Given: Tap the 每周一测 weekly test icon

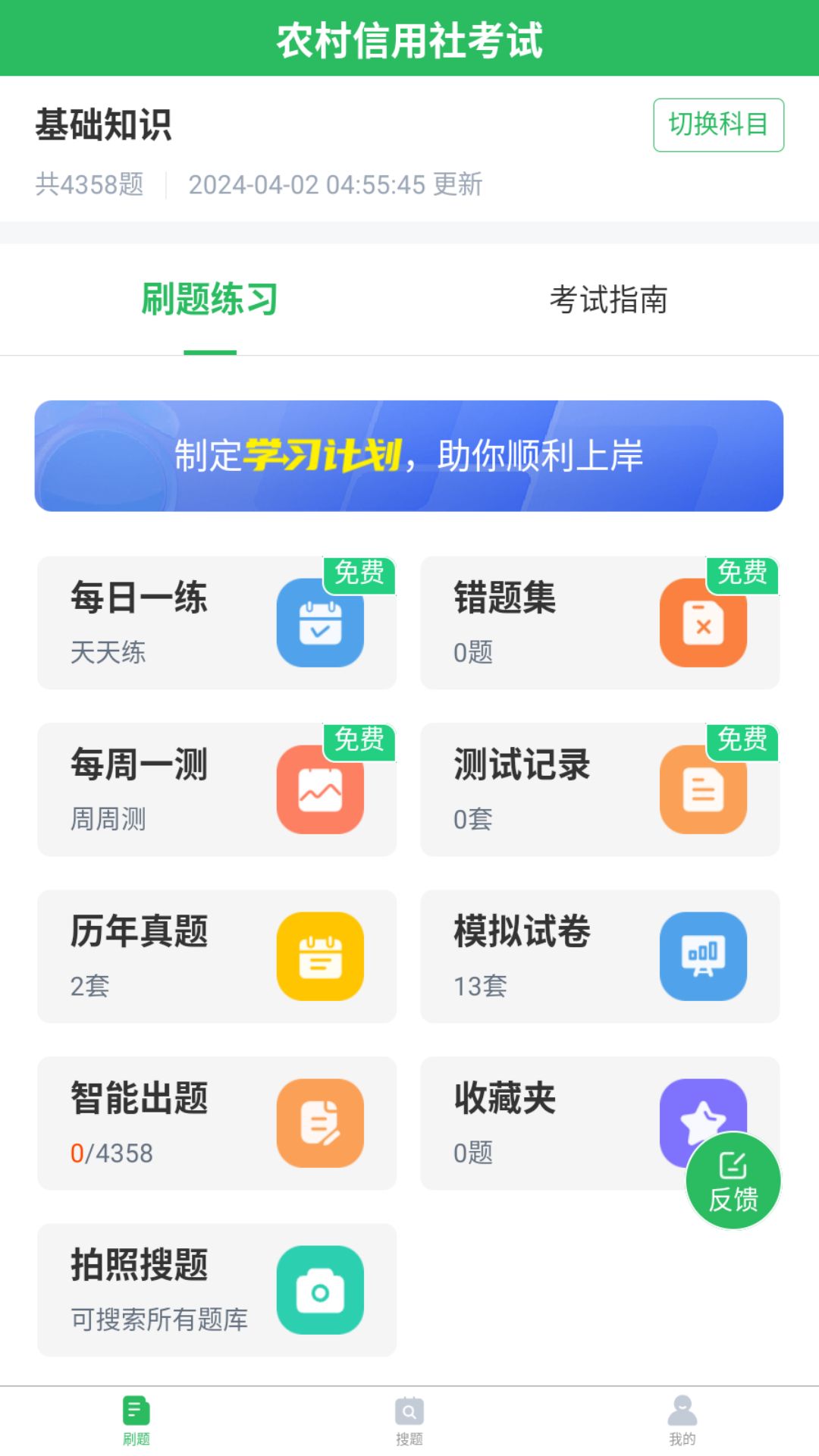Looking at the screenshot, I should point(320,789).
